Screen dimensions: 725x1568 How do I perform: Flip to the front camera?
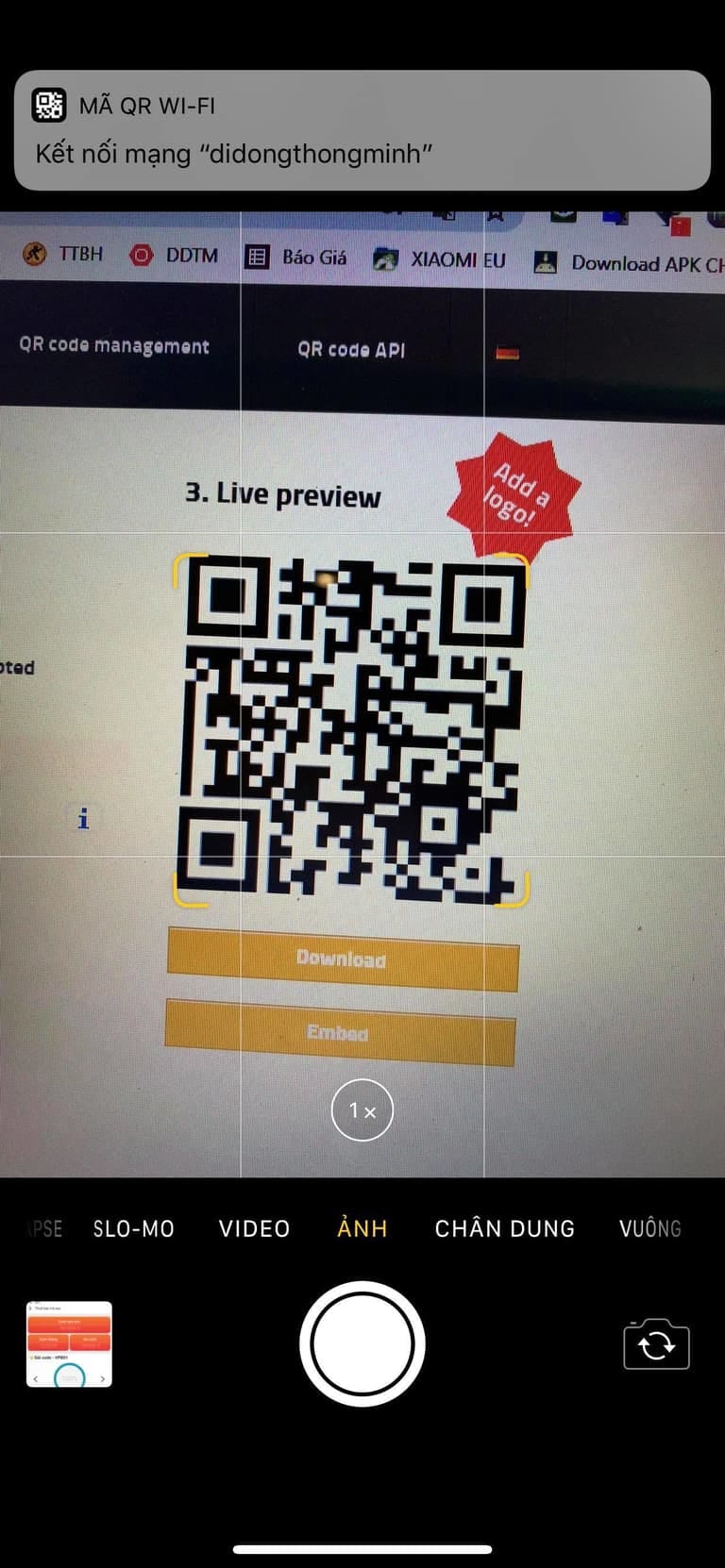[656, 1344]
